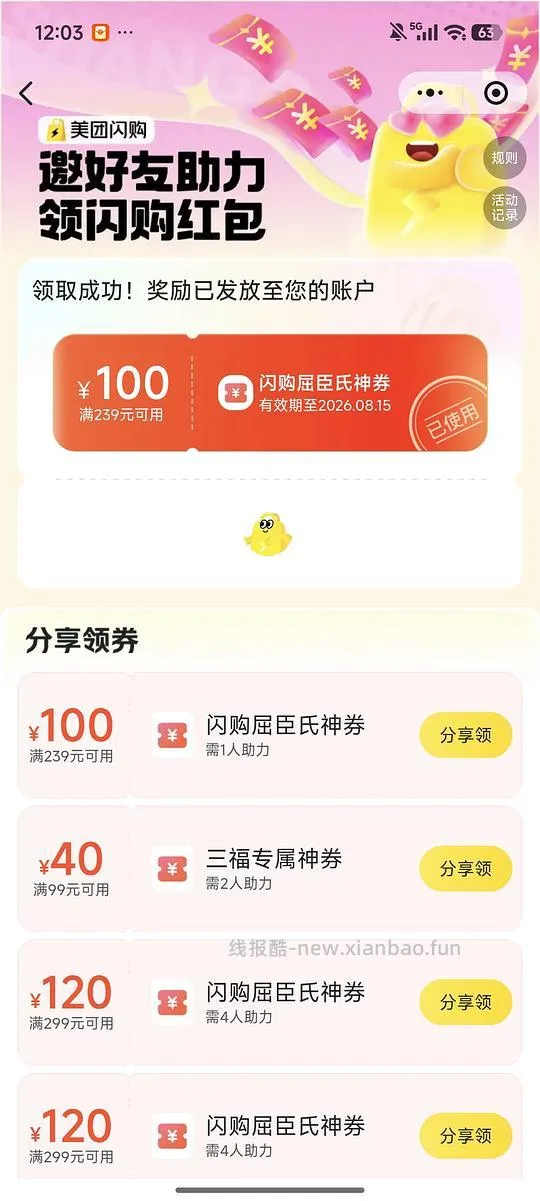Tap 分享领 for the ¥40 三福专属神券

[x=466, y=869]
